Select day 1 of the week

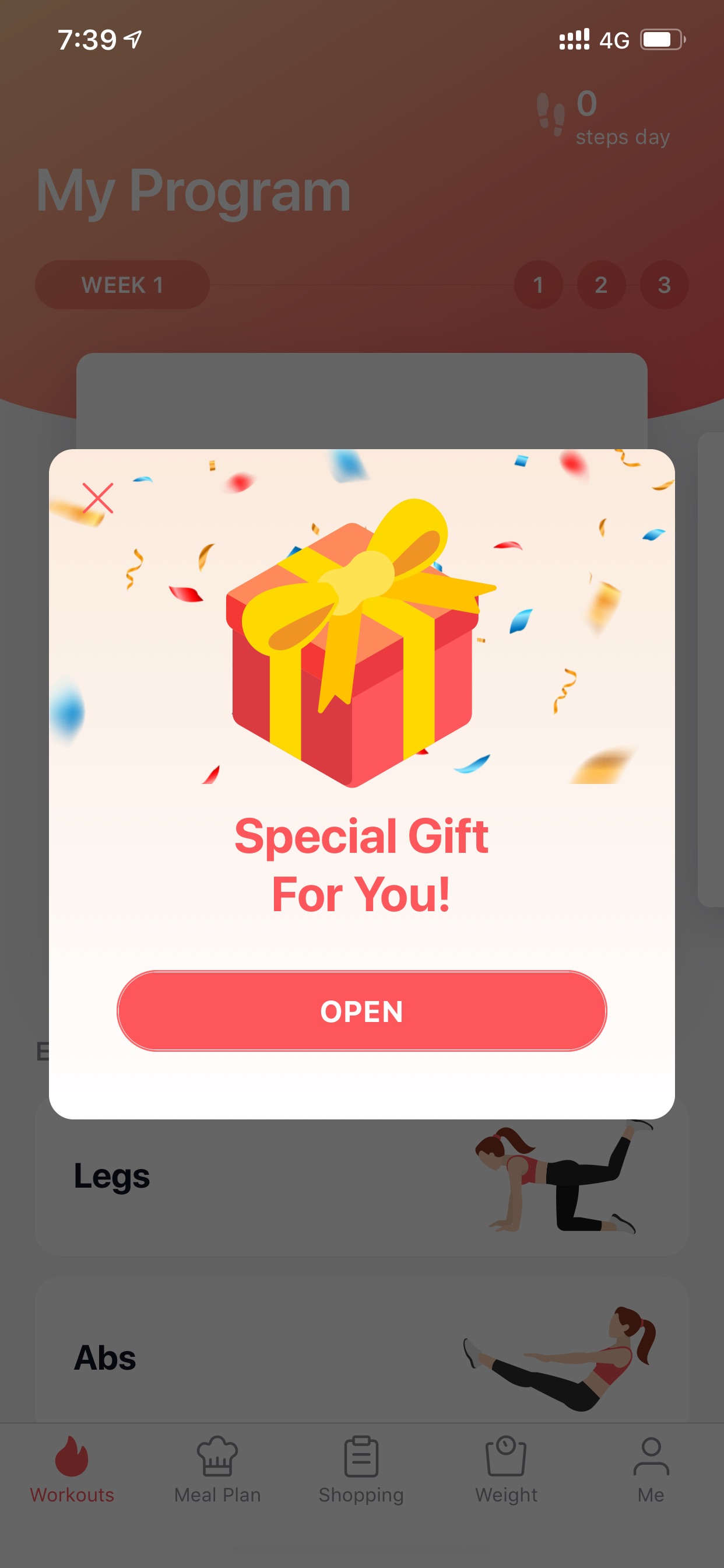click(539, 285)
